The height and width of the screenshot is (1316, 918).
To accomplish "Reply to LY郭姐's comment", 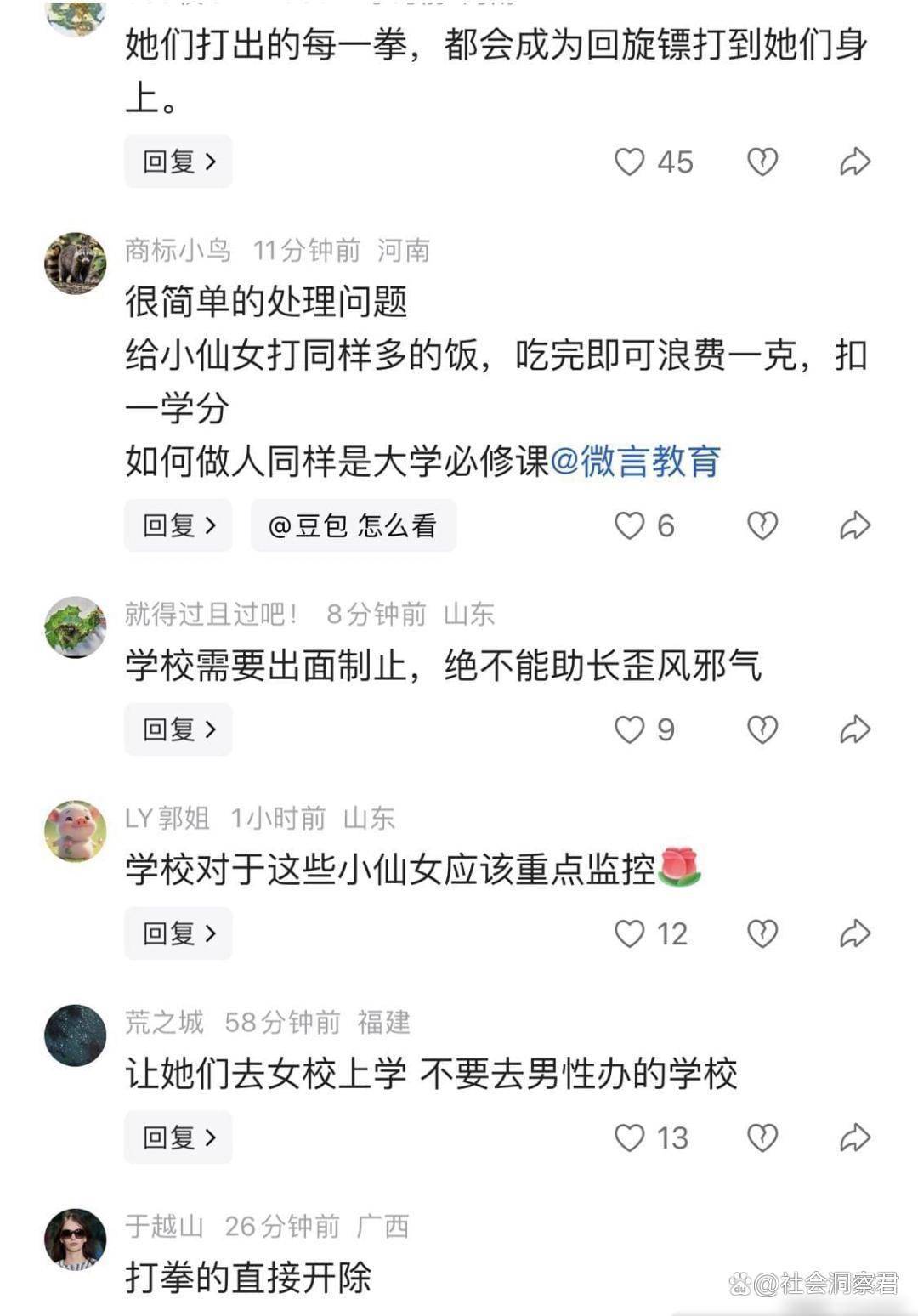I will tap(178, 933).
